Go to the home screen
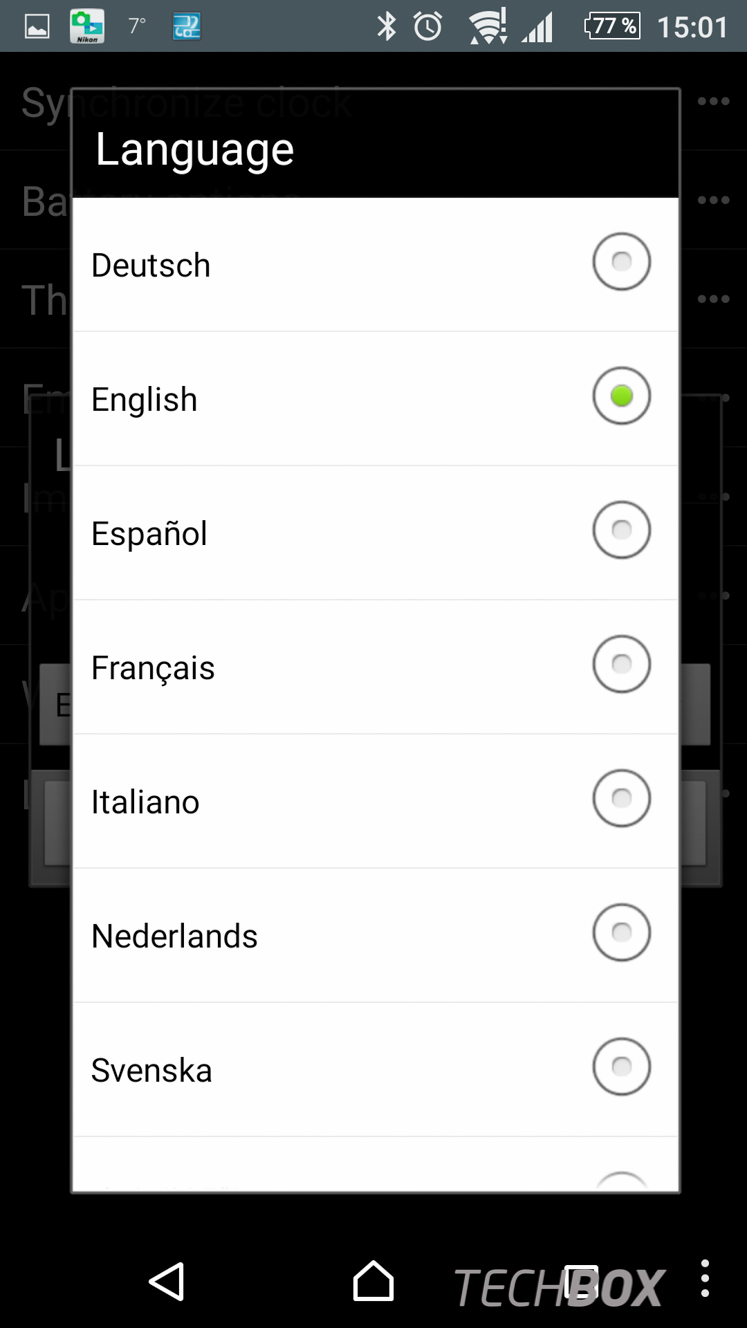 click(x=373, y=1280)
